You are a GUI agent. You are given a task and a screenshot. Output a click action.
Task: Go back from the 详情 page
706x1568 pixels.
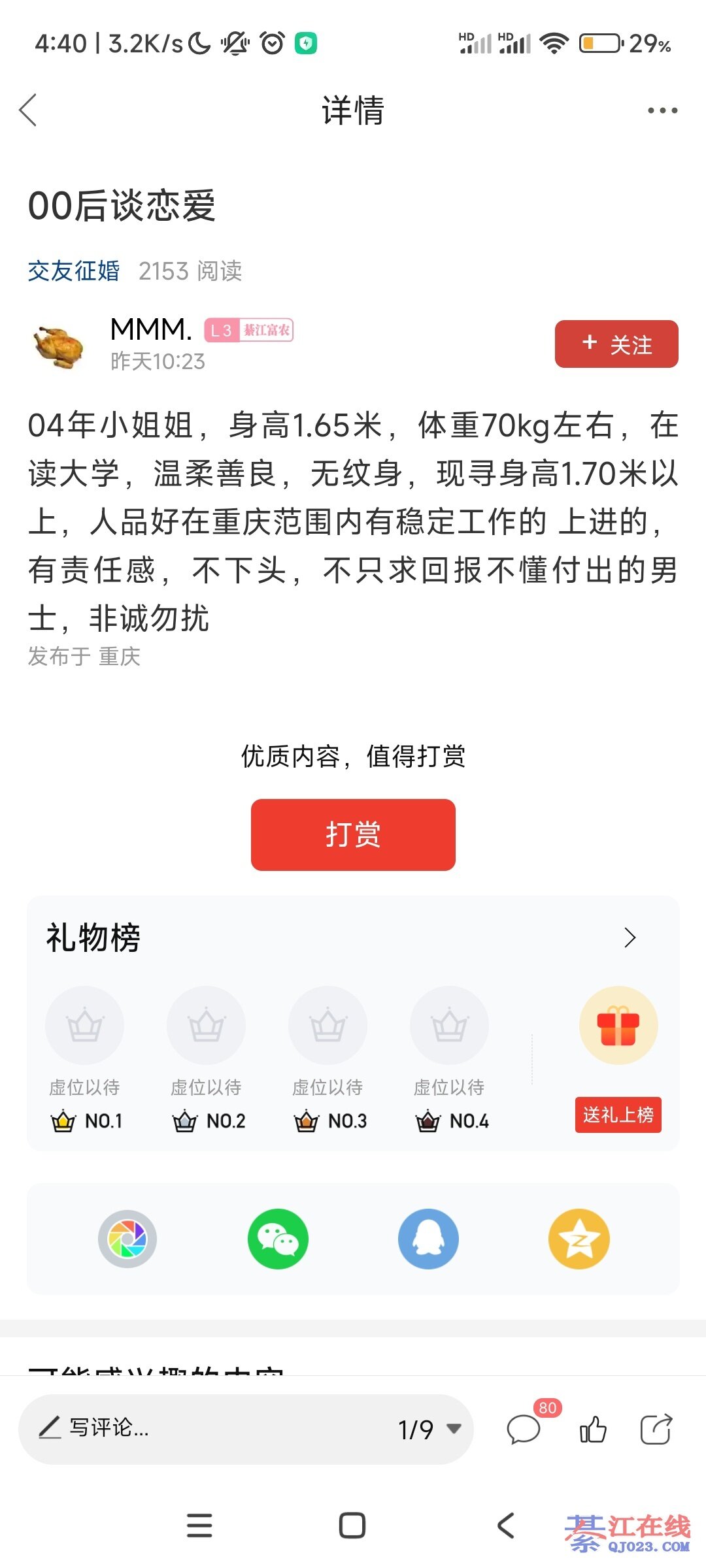(x=29, y=110)
